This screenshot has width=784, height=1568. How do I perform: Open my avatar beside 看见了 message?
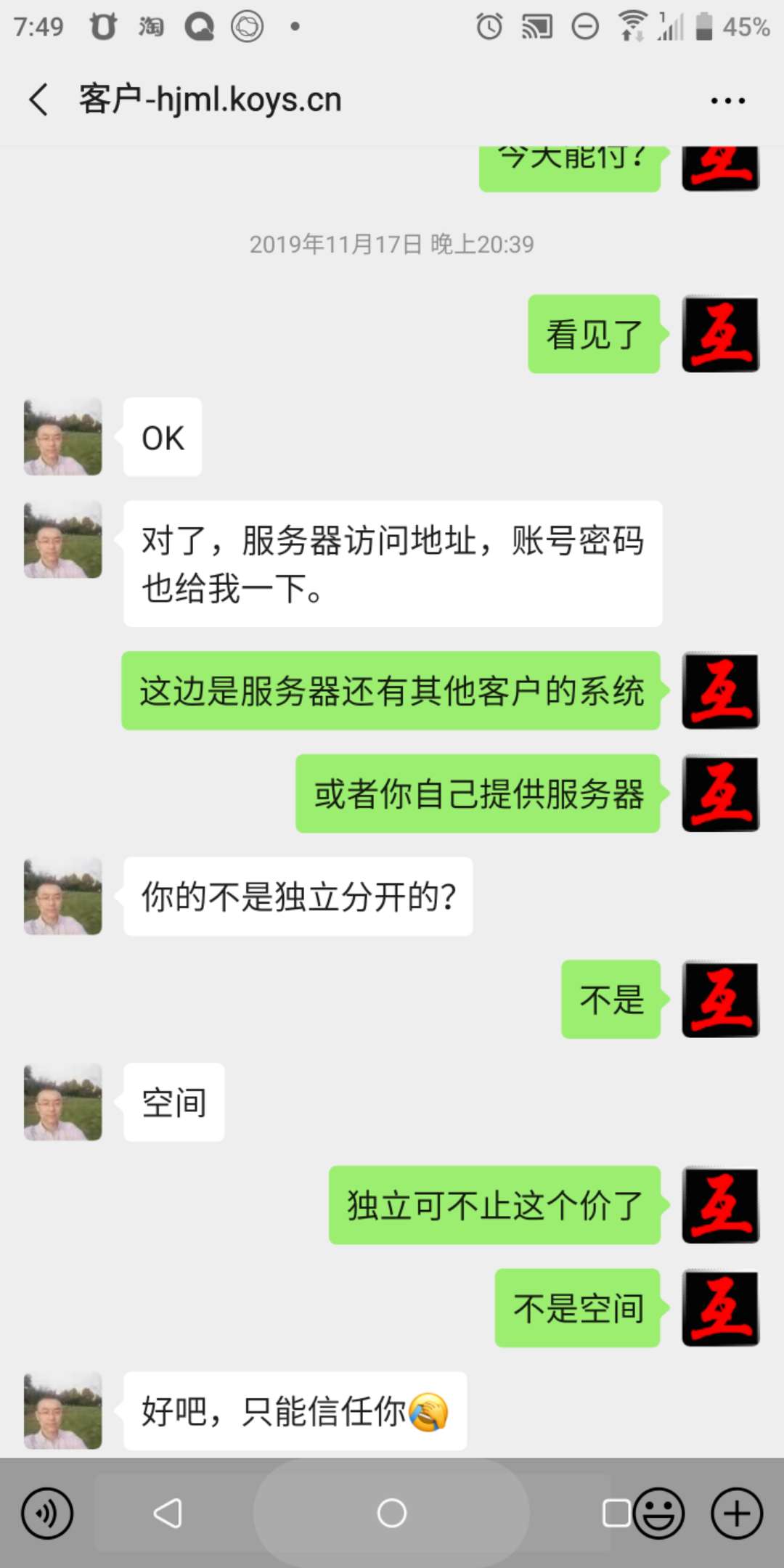click(720, 334)
